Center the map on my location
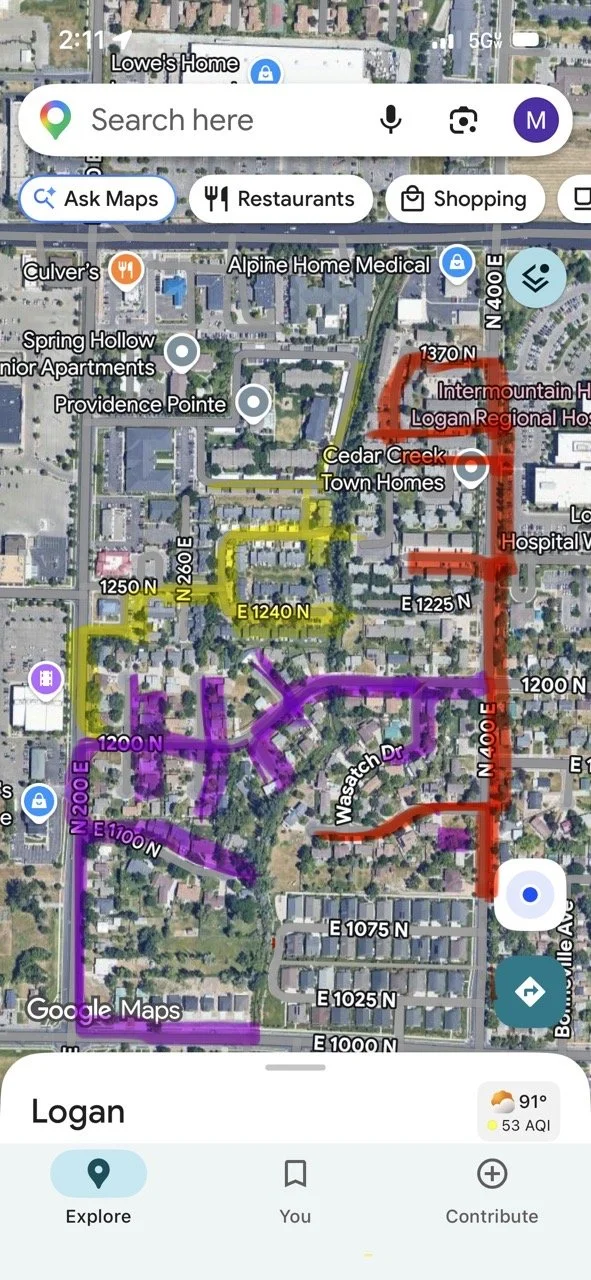591x1280 pixels. pos(530,894)
